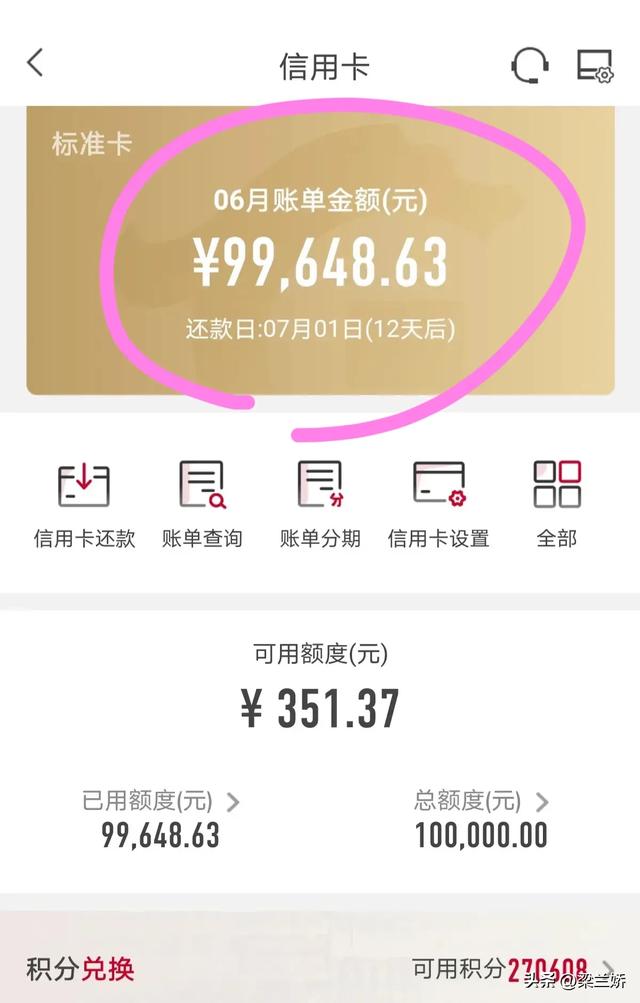Open customer service headset icon
The width and height of the screenshot is (640, 1003).
click(x=529, y=65)
